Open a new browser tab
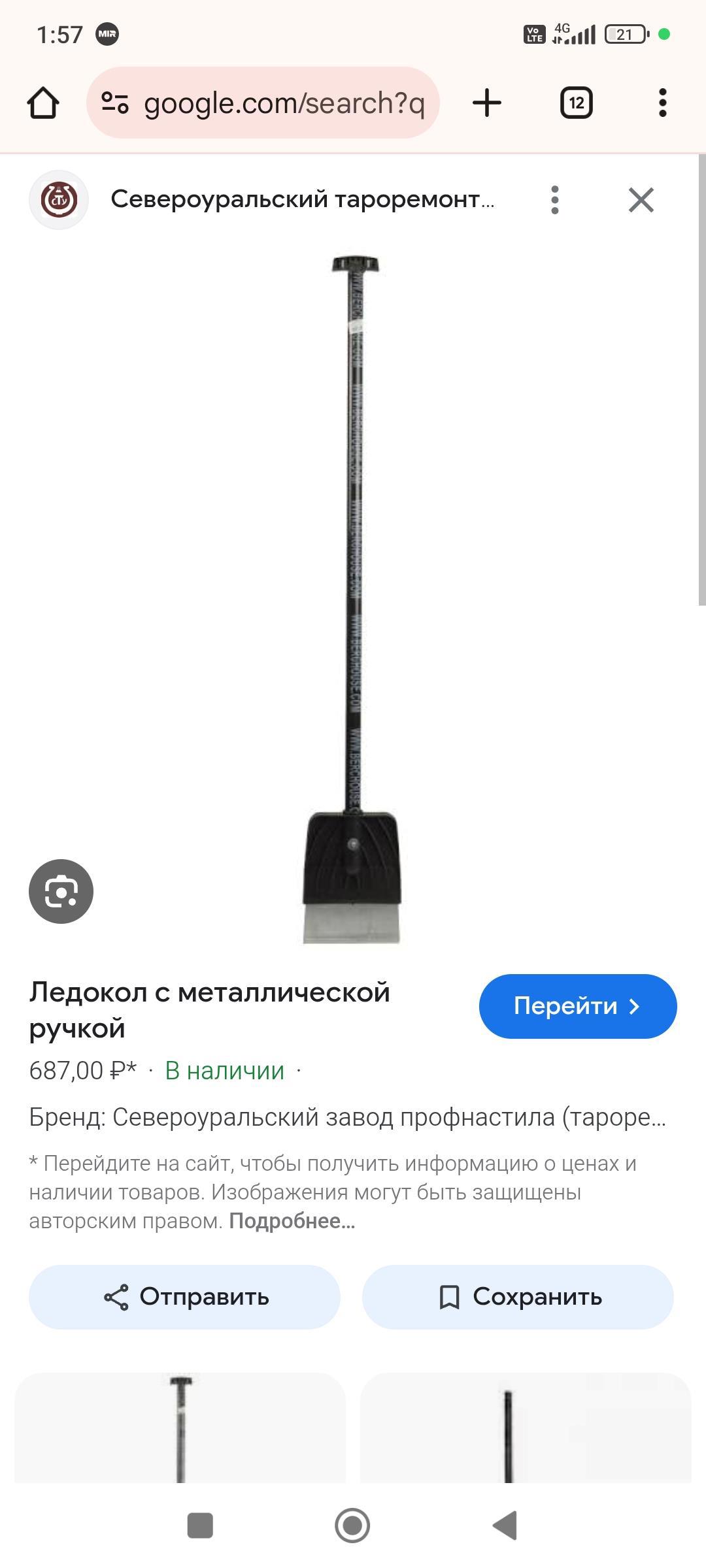Viewport: 706px width, 1568px height. 486,103
